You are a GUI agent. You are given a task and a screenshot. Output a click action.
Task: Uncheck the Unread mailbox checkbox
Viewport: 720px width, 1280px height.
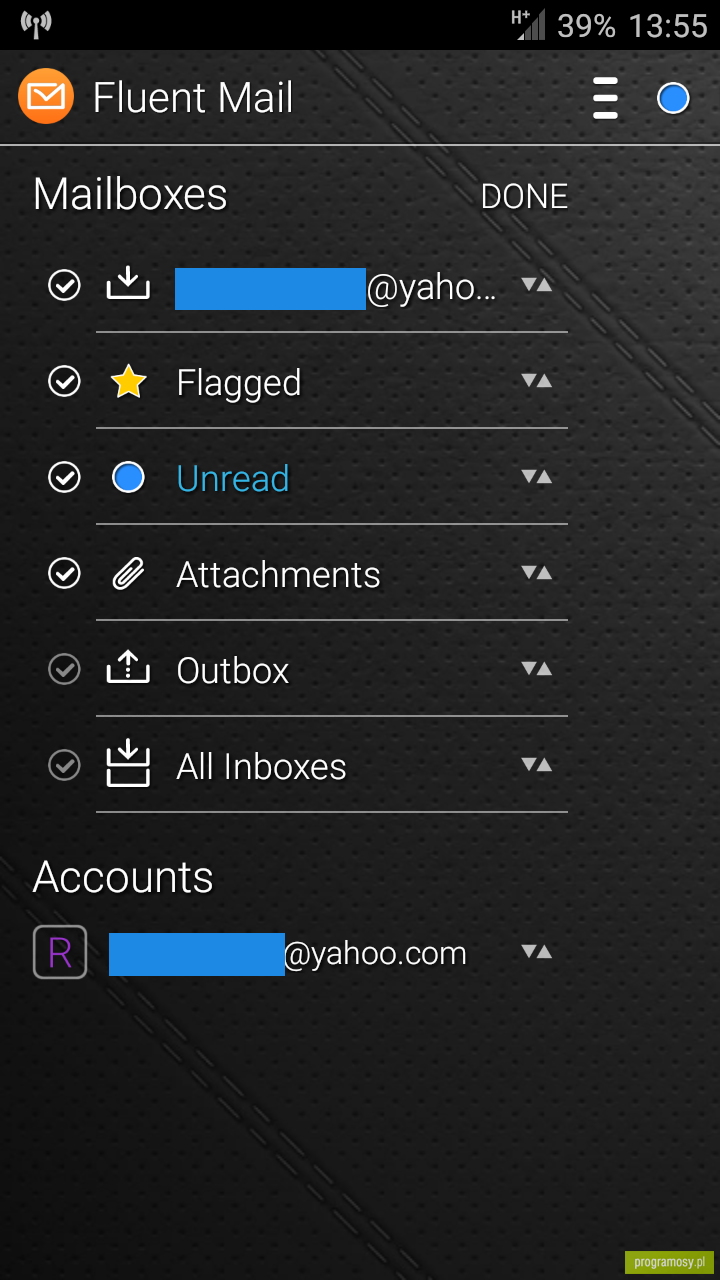tap(64, 477)
